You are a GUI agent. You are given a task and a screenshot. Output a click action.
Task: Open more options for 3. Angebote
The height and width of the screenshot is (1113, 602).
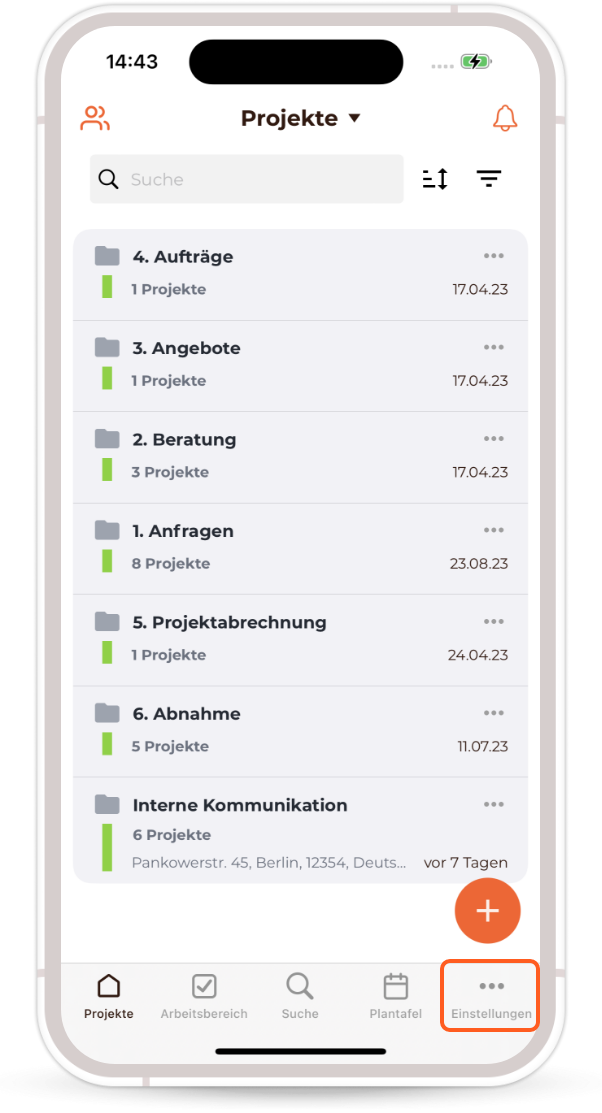494,347
